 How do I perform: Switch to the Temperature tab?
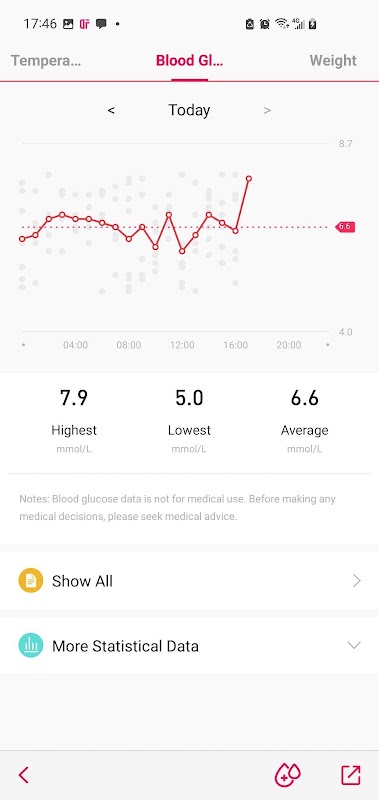click(x=46, y=61)
